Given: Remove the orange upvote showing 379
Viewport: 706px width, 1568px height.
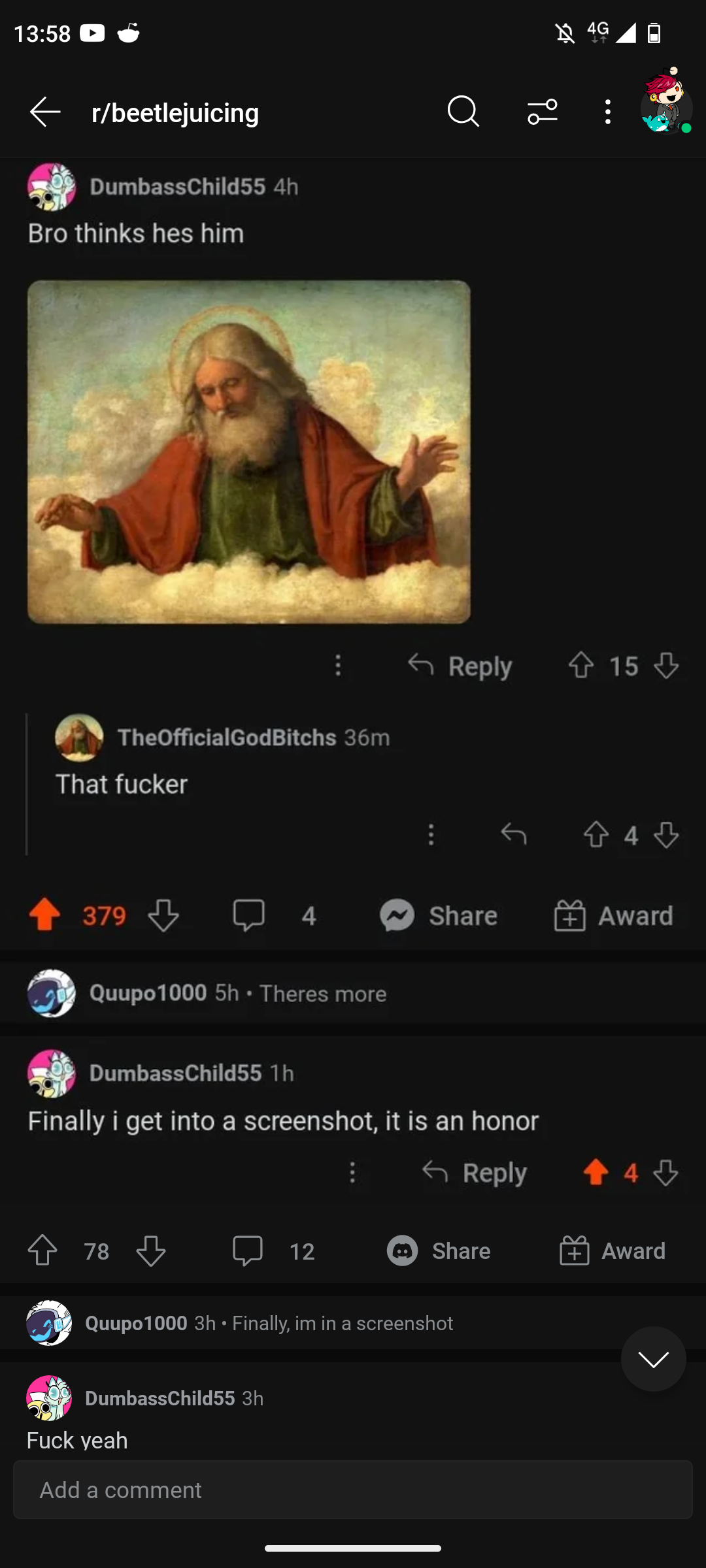Looking at the screenshot, I should tap(43, 915).
